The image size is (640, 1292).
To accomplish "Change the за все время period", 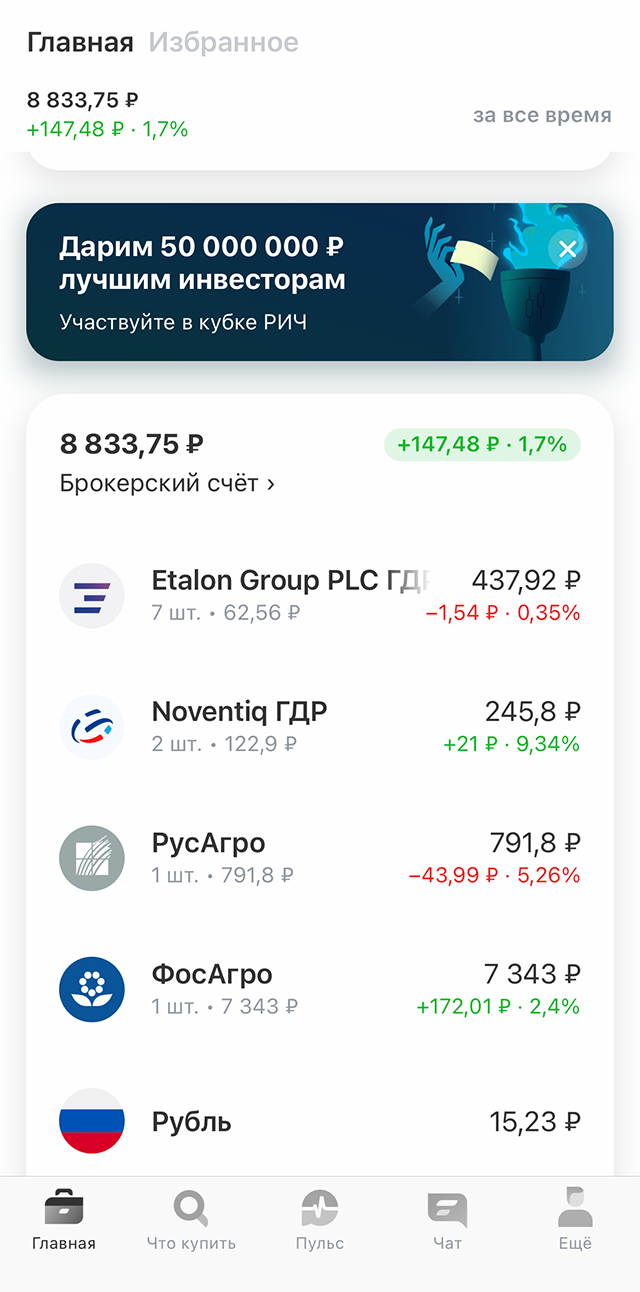I will 542,115.
